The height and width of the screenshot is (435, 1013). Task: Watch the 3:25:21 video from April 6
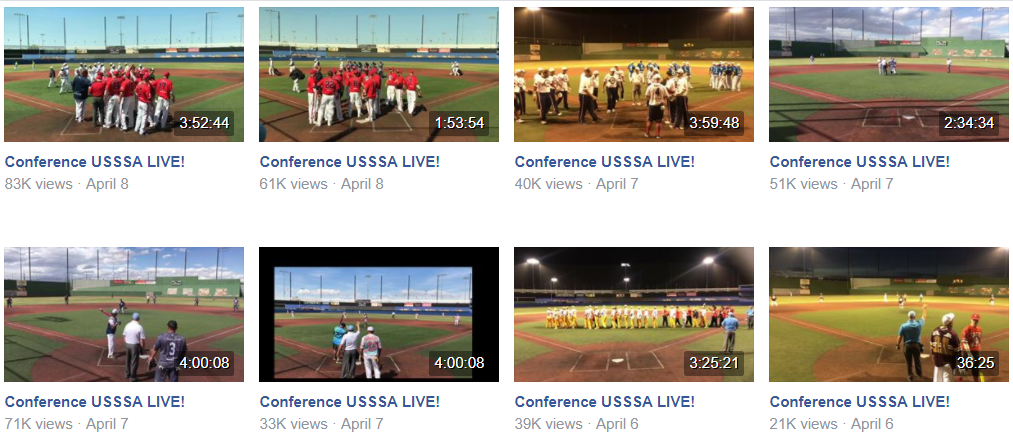pos(634,314)
